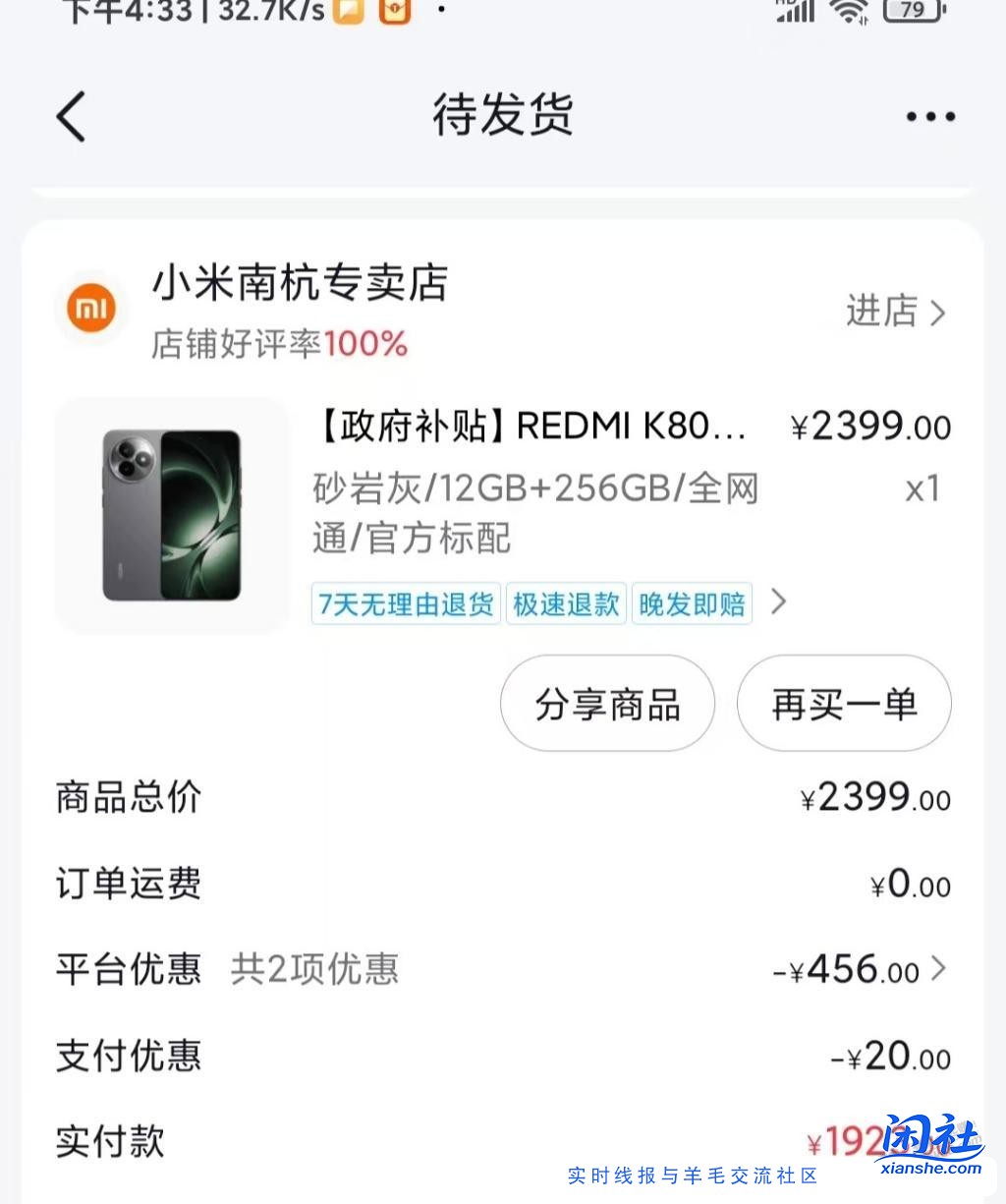Tap the signal strength indicator
The image size is (1006, 1204).
point(794,13)
